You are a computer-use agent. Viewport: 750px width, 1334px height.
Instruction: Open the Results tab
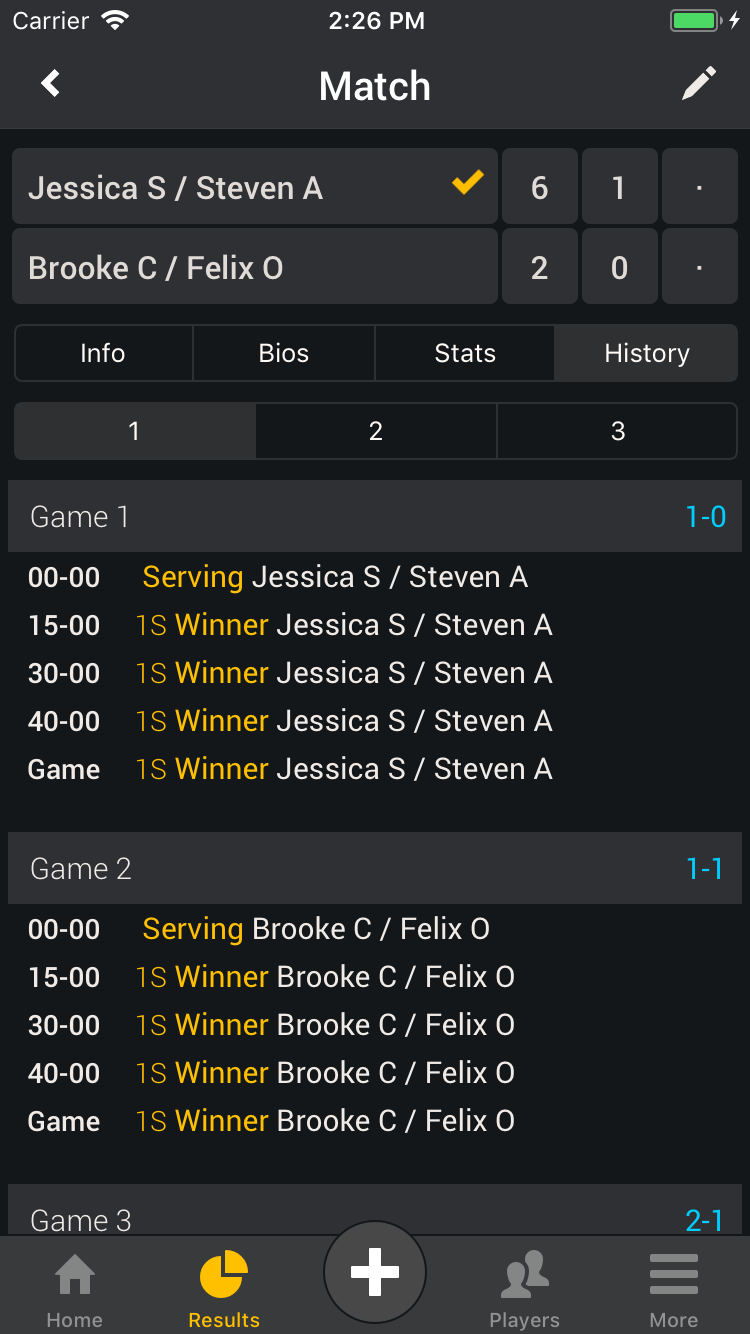point(224,1289)
